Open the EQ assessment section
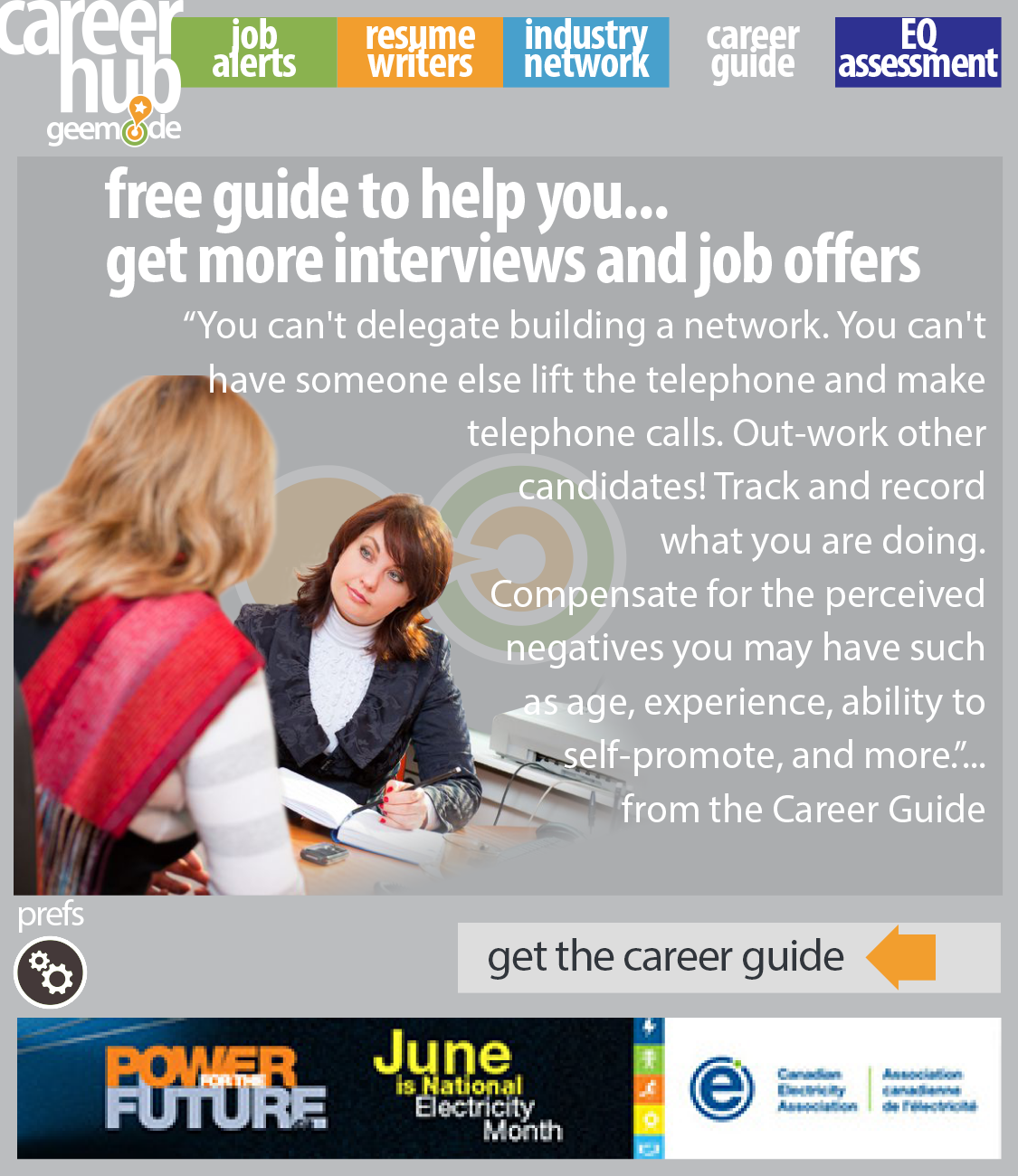This screenshot has width=1018, height=1176. coord(918,52)
